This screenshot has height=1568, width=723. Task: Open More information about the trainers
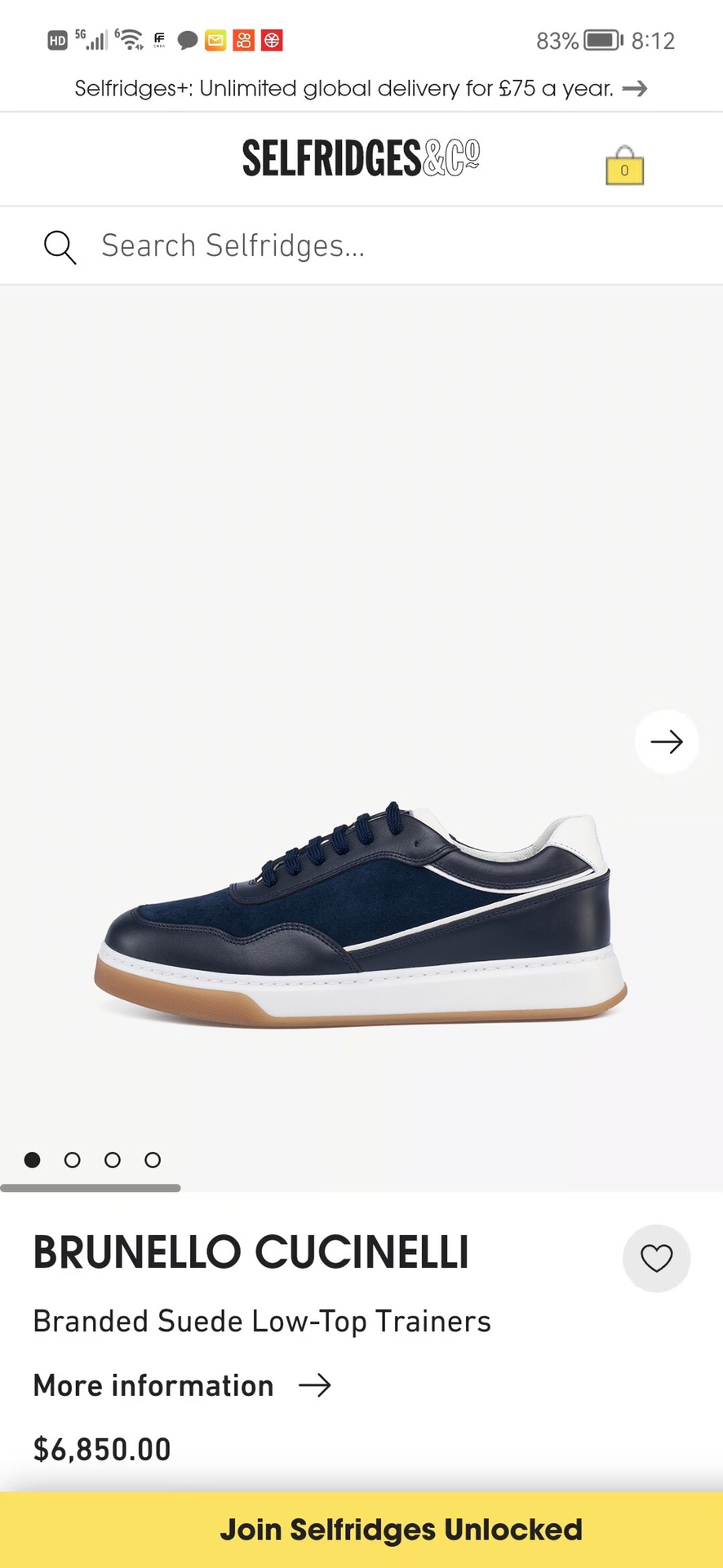click(182, 1385)
